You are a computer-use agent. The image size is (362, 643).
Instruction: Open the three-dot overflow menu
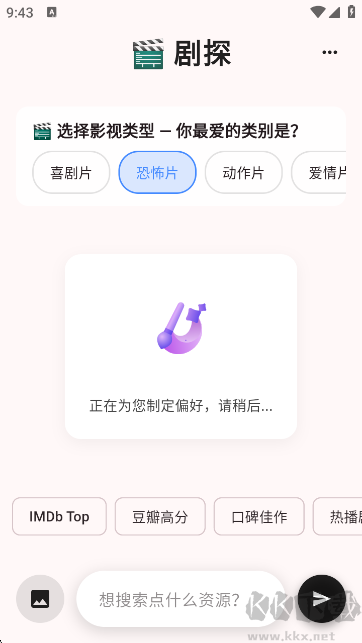[329, 52]
